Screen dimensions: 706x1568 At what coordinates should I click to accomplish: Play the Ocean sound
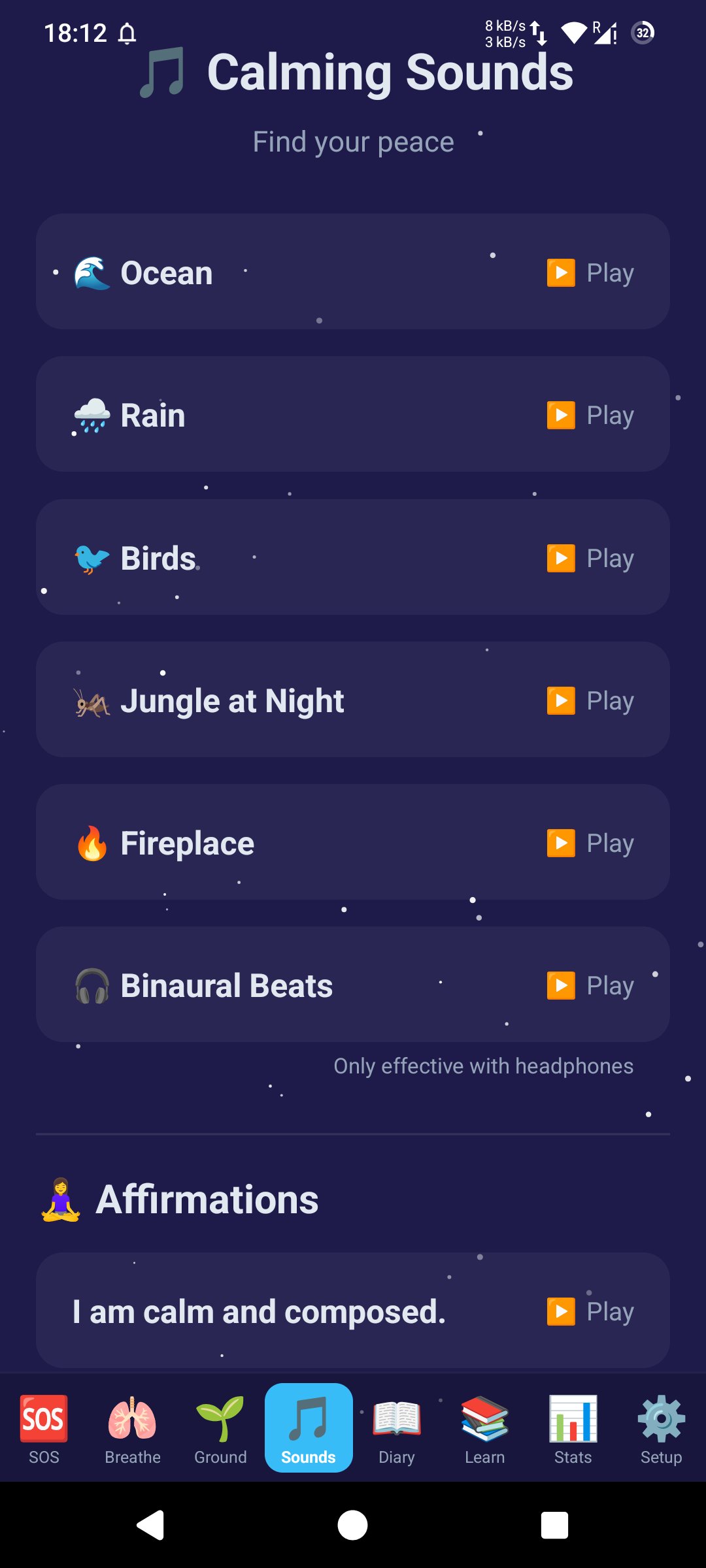coord(590,273)
